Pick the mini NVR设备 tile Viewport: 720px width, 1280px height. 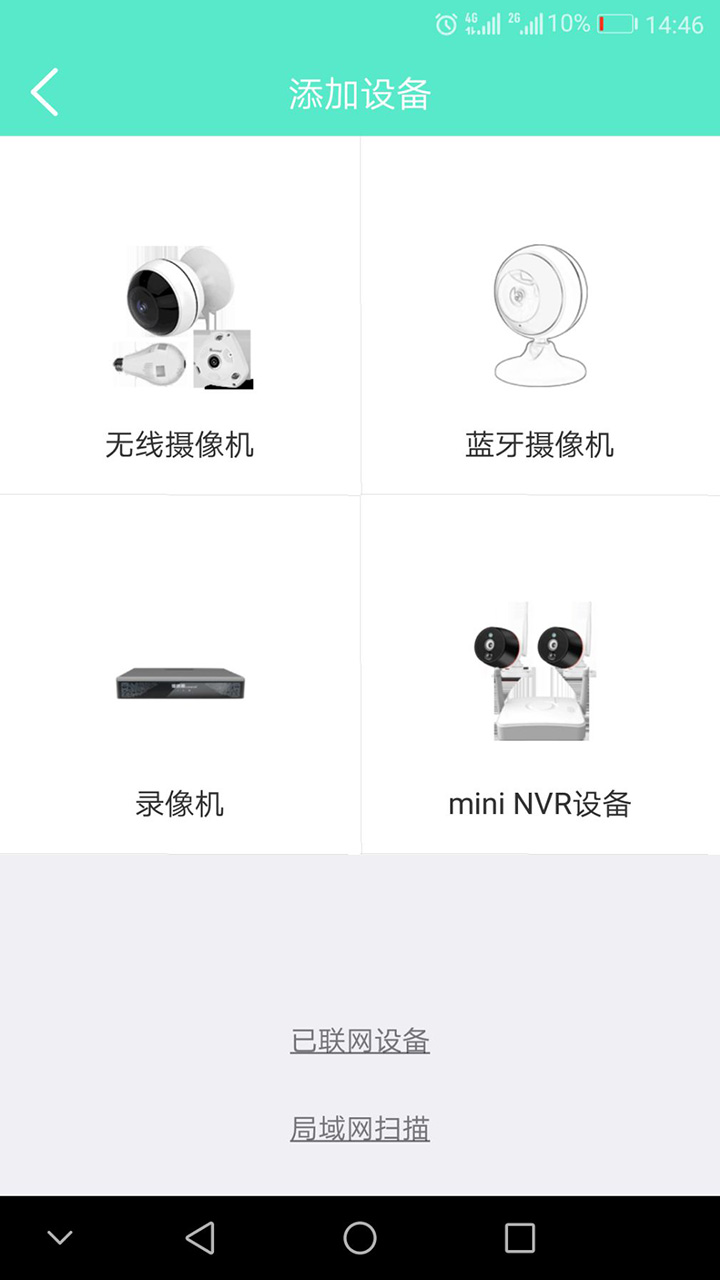click(540, 675)
